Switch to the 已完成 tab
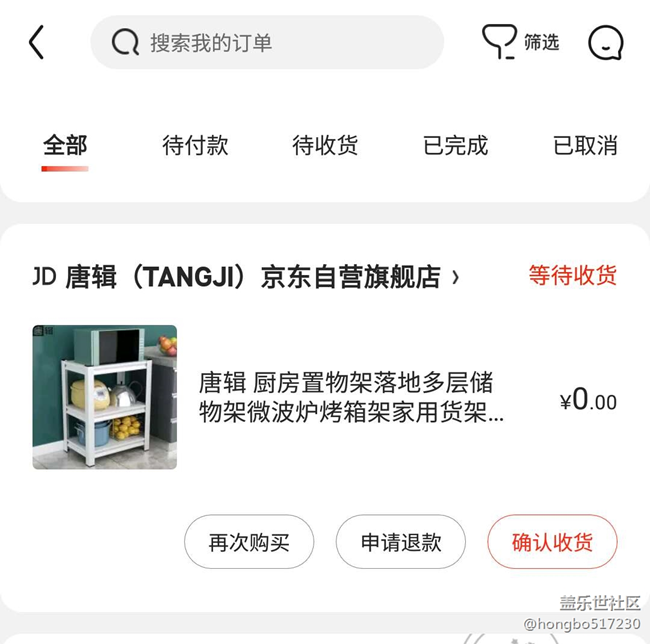 click(x=455, y=146)
